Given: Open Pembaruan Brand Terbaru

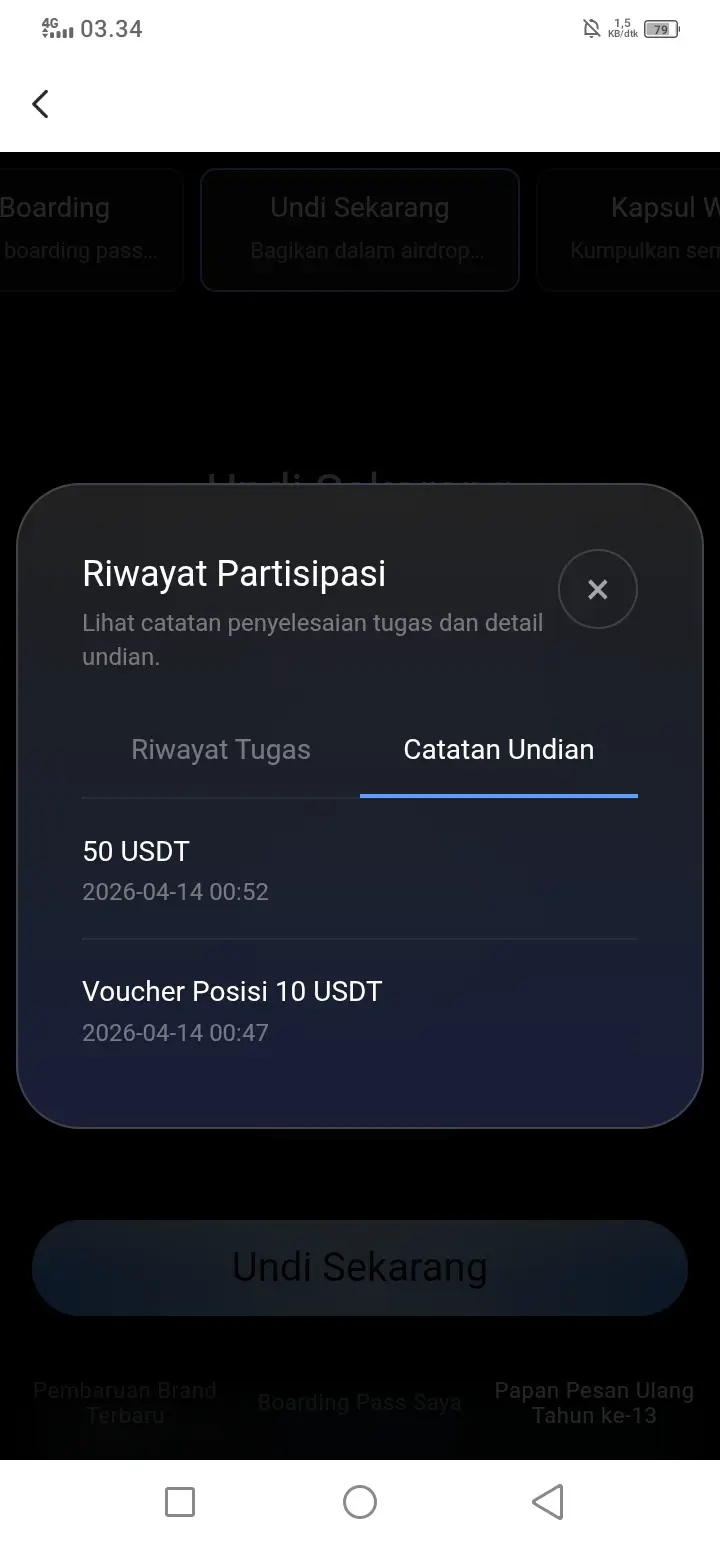Looking at the screenshot, I should (125, 1403).
